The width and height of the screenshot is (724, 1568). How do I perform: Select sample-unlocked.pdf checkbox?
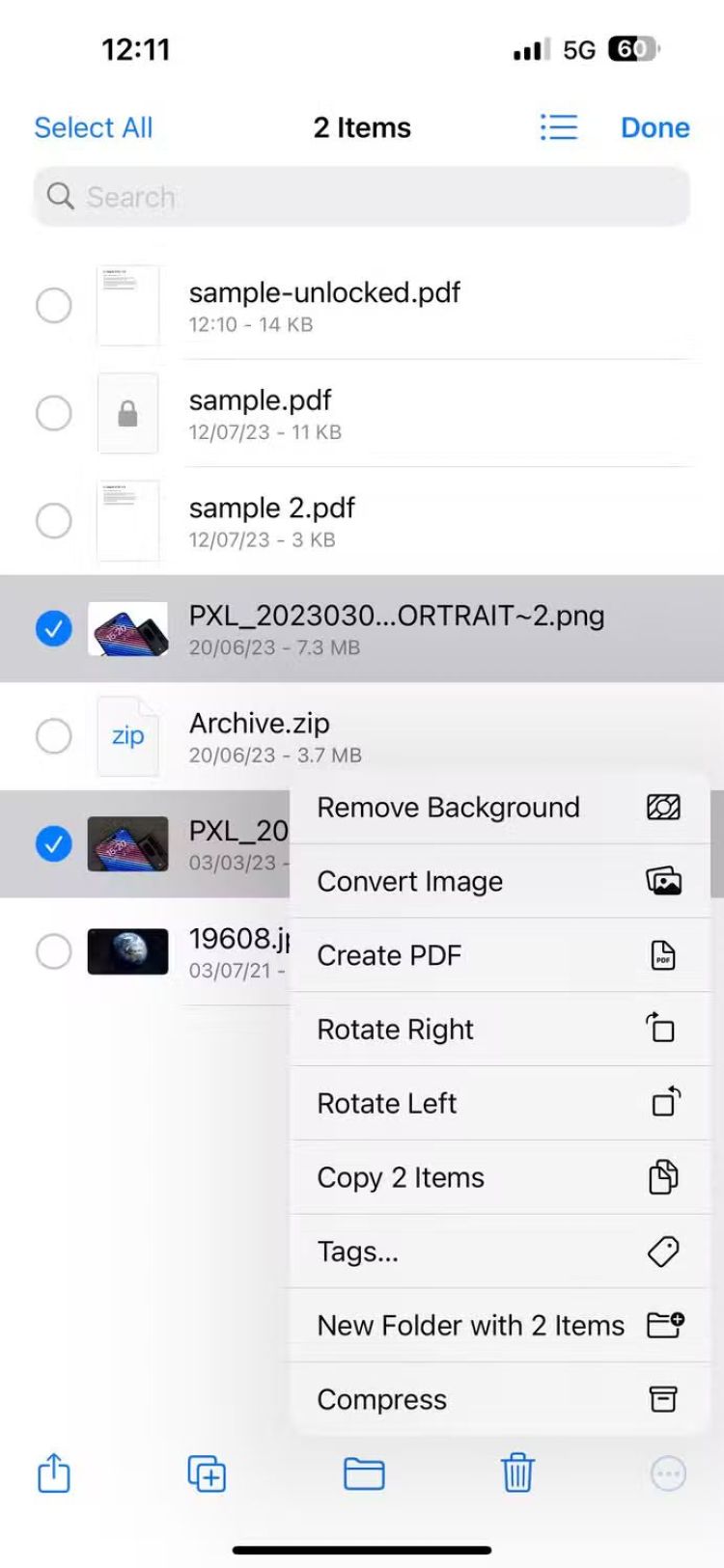pyautogui.click(x=54, y=306)
